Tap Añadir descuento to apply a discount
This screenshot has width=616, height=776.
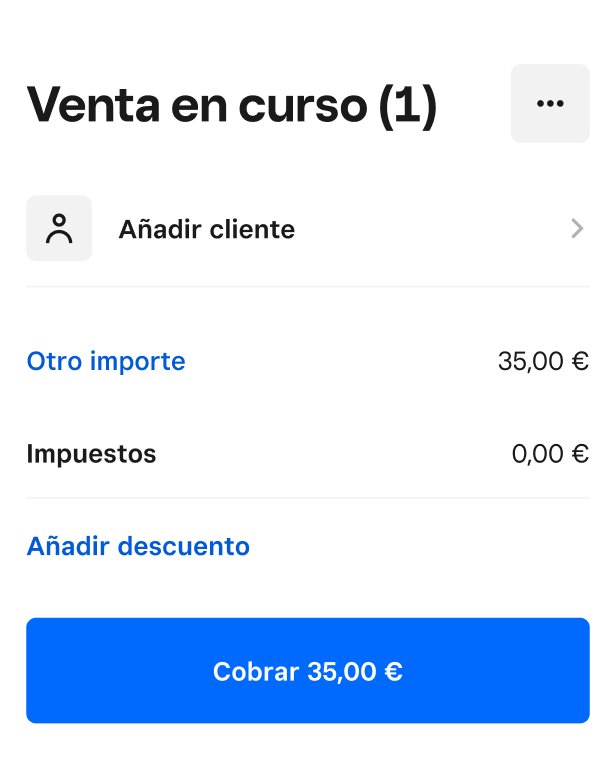coord(138,547)
